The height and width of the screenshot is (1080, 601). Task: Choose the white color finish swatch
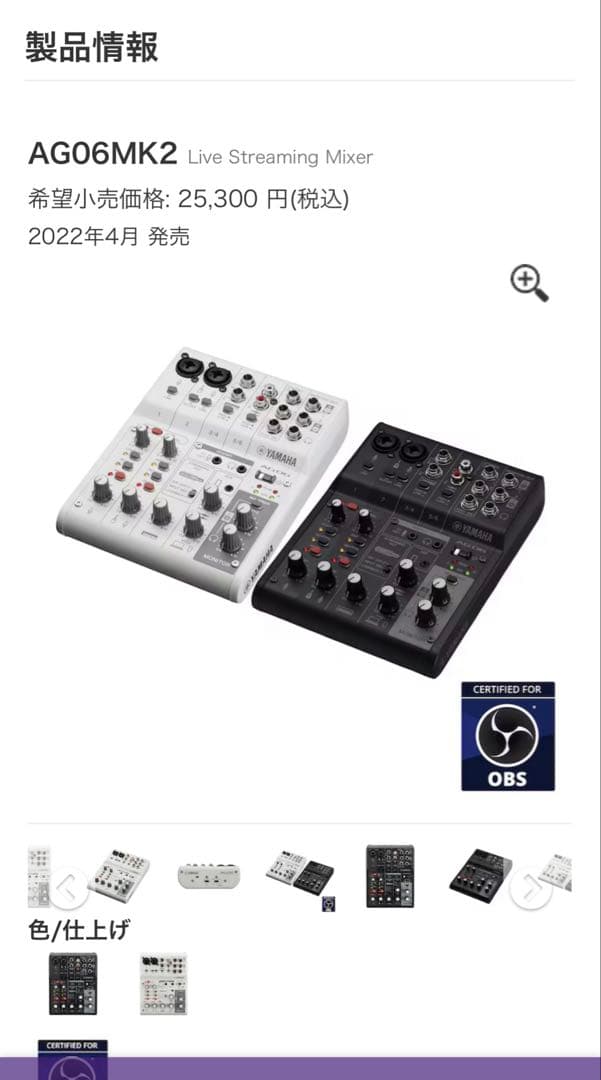[162, 983]
